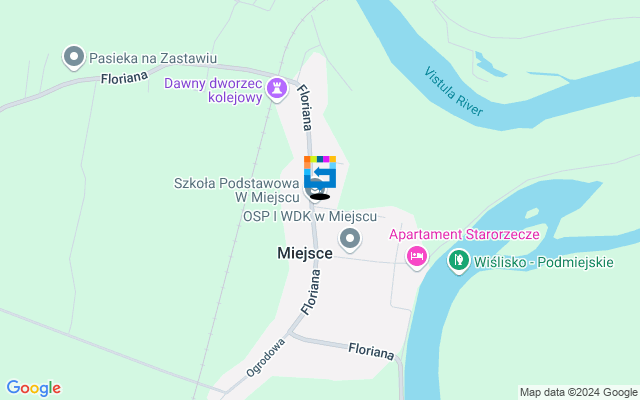640x400 pixels.
Task: Open the OSP i WDK w Miejscu pin
Action: point(350,238)
